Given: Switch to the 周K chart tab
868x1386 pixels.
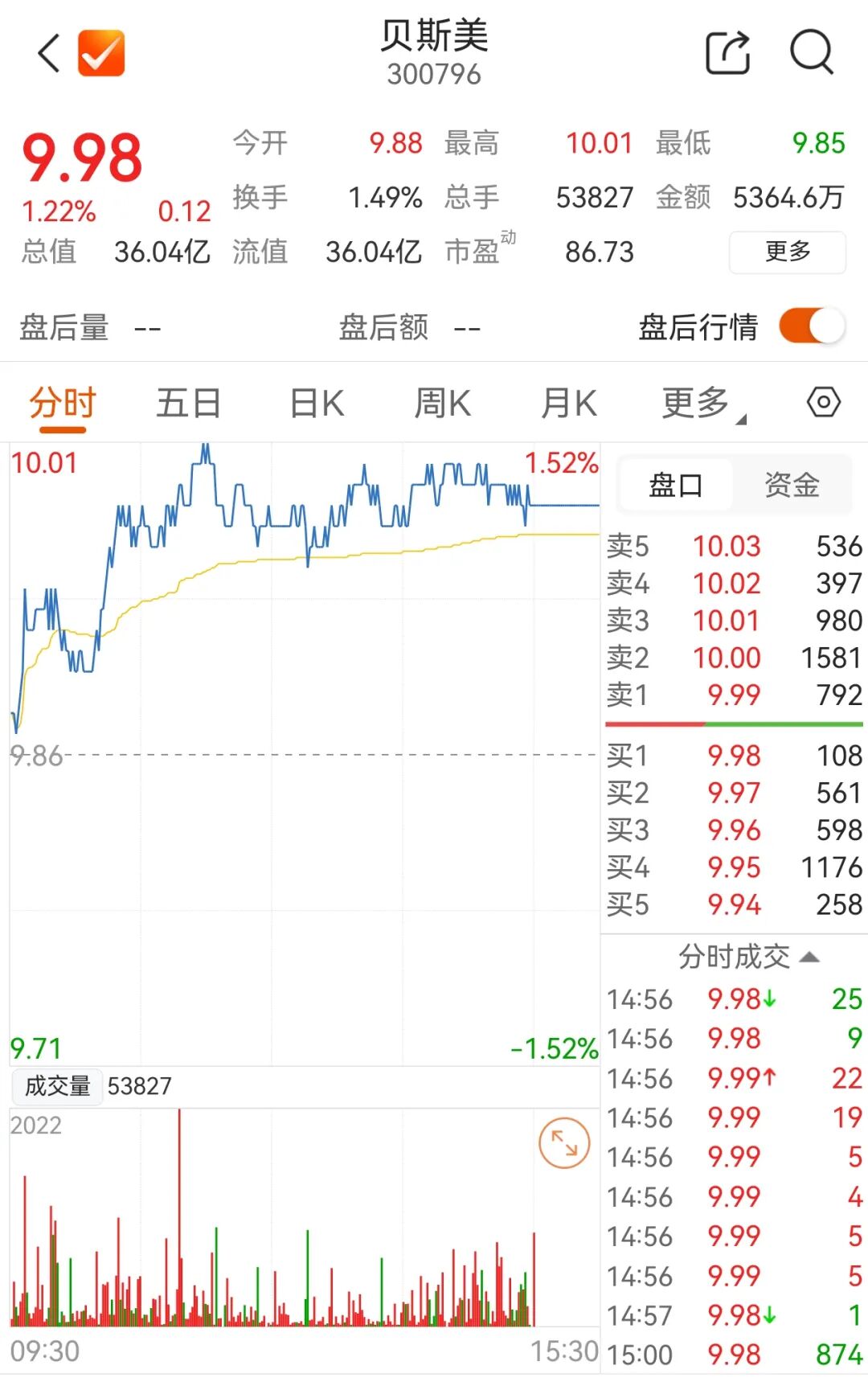Looking at the screenshot, I should pyautogui.click(x=443, y=404).
